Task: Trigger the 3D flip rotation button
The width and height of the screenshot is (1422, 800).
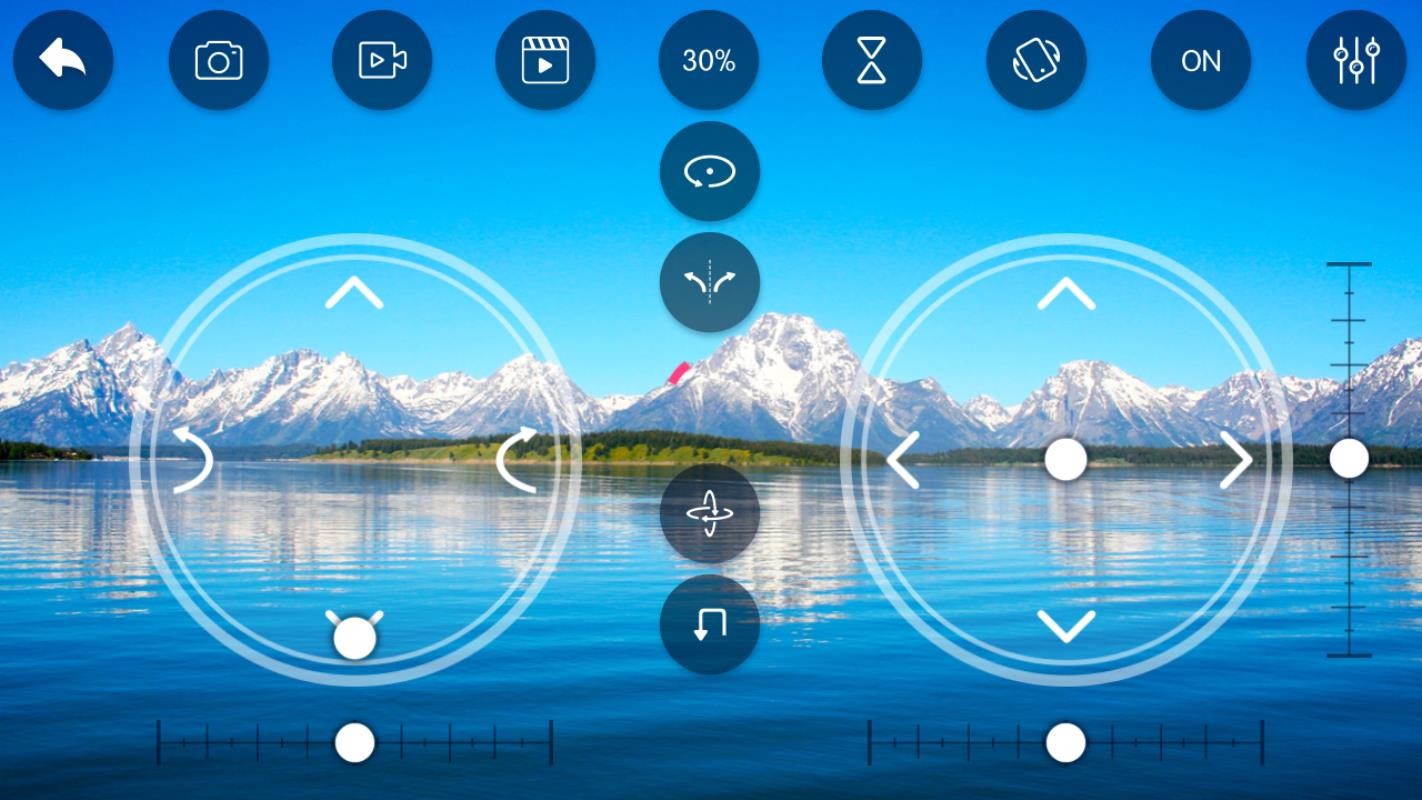Action: click(709, 513)
